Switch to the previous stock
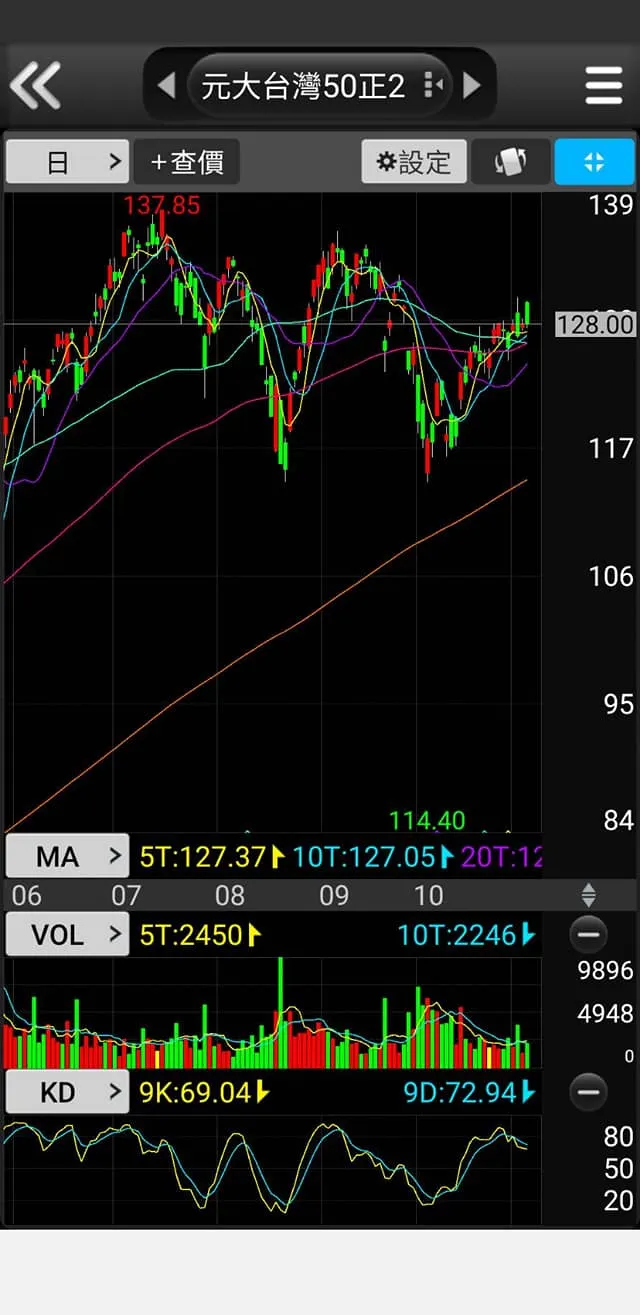This screenshot has width=640, height=1315. [167, 86]
